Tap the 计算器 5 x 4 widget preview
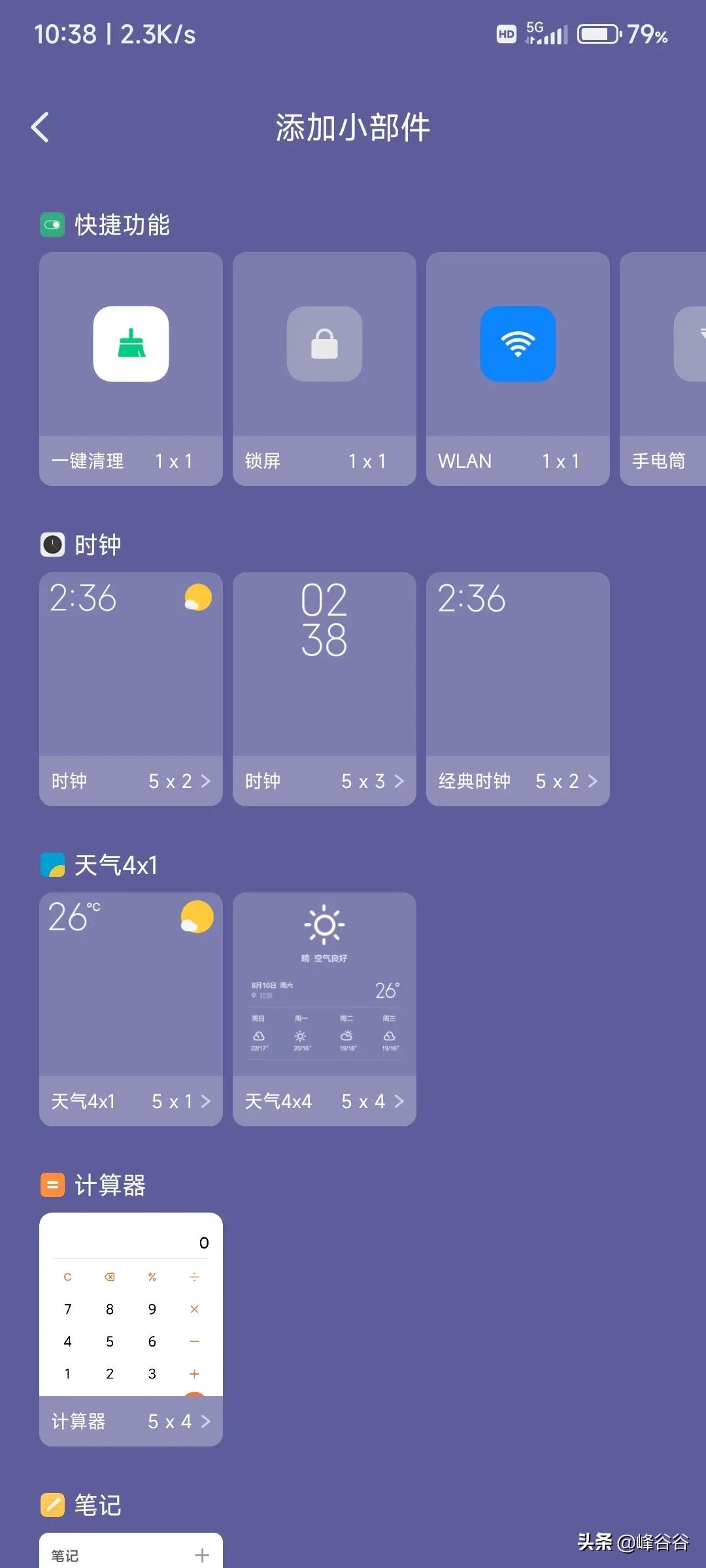This screenshot has height=1568, width=706. point(130,1307)
